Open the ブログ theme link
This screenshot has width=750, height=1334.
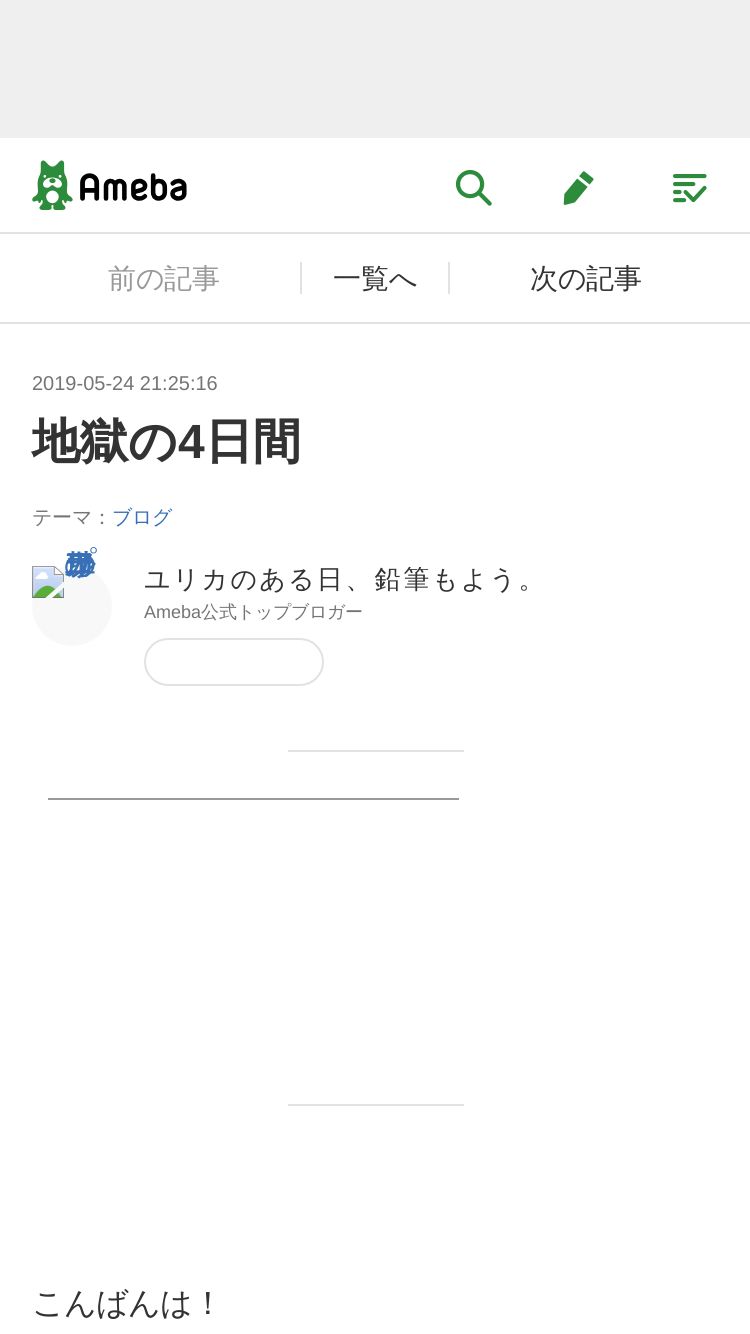pyautogui.click(x=142, y=517)
